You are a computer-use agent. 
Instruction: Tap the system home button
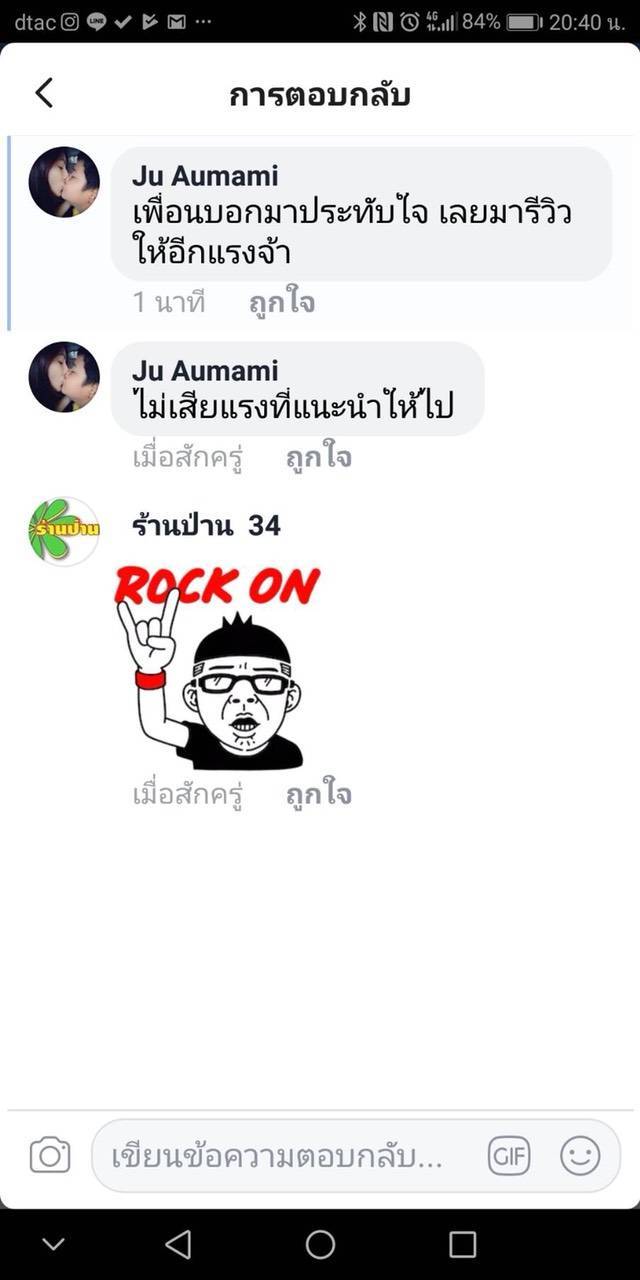pyautogui.click(x=320, y=1244)
